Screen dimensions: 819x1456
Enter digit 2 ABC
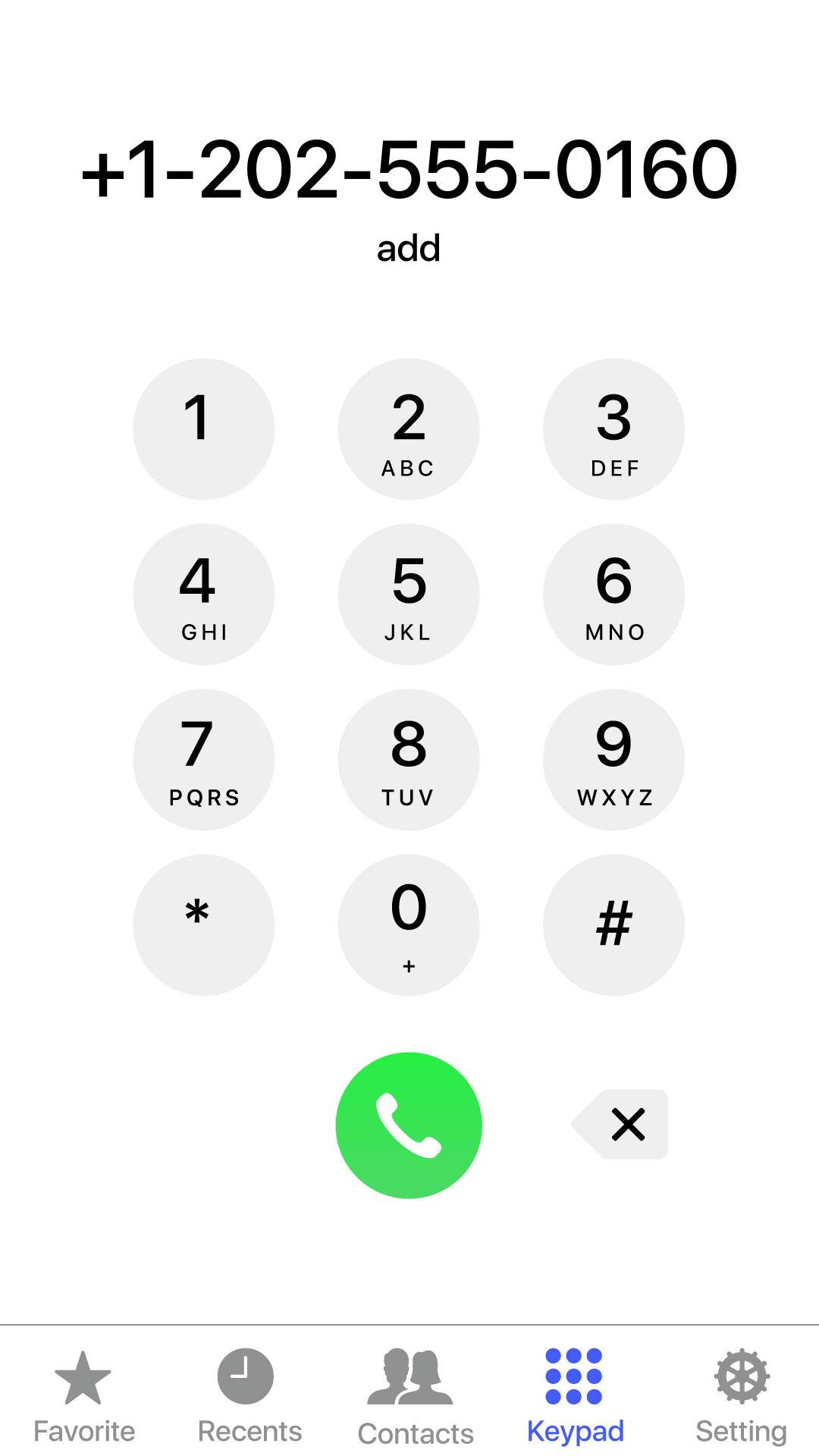pos(409,429)
